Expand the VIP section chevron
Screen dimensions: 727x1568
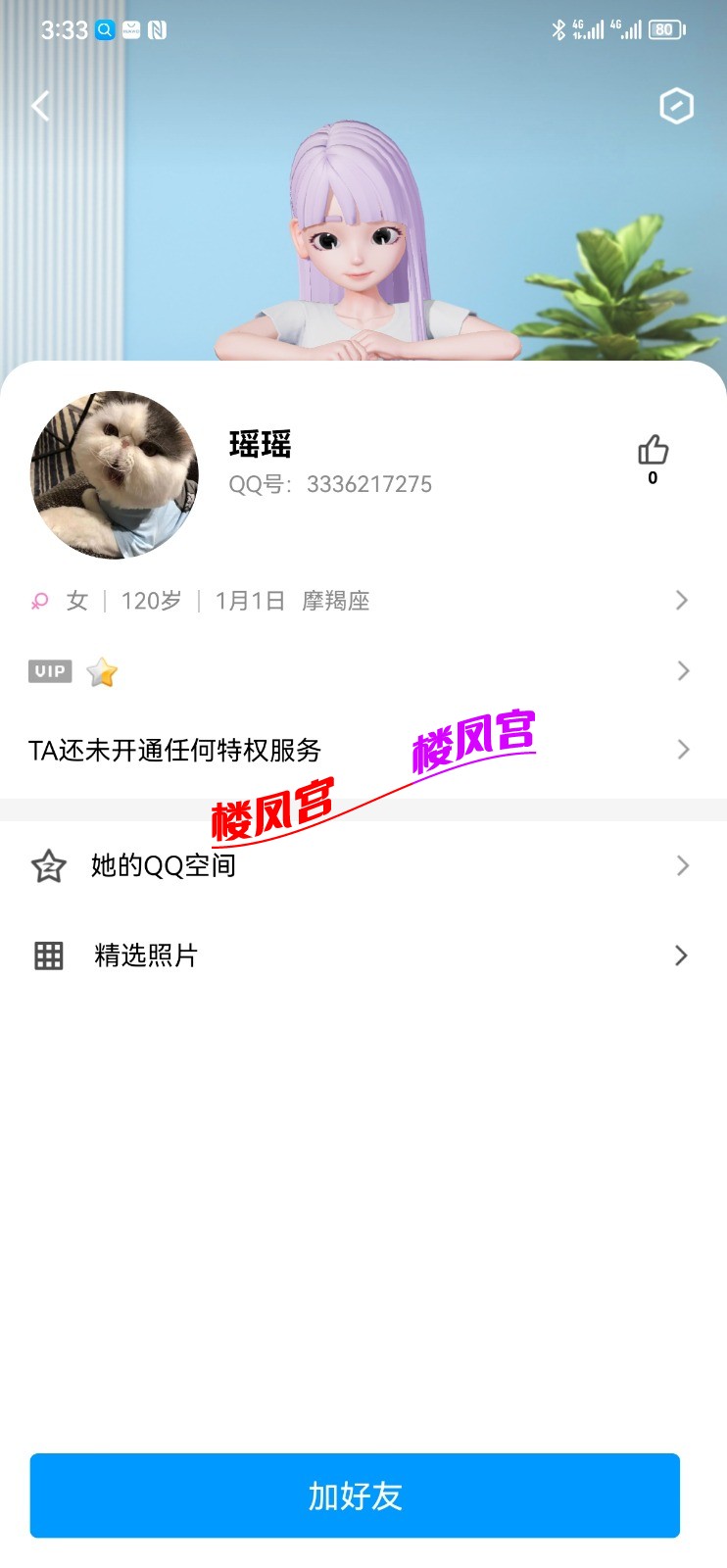click(682, 670)
